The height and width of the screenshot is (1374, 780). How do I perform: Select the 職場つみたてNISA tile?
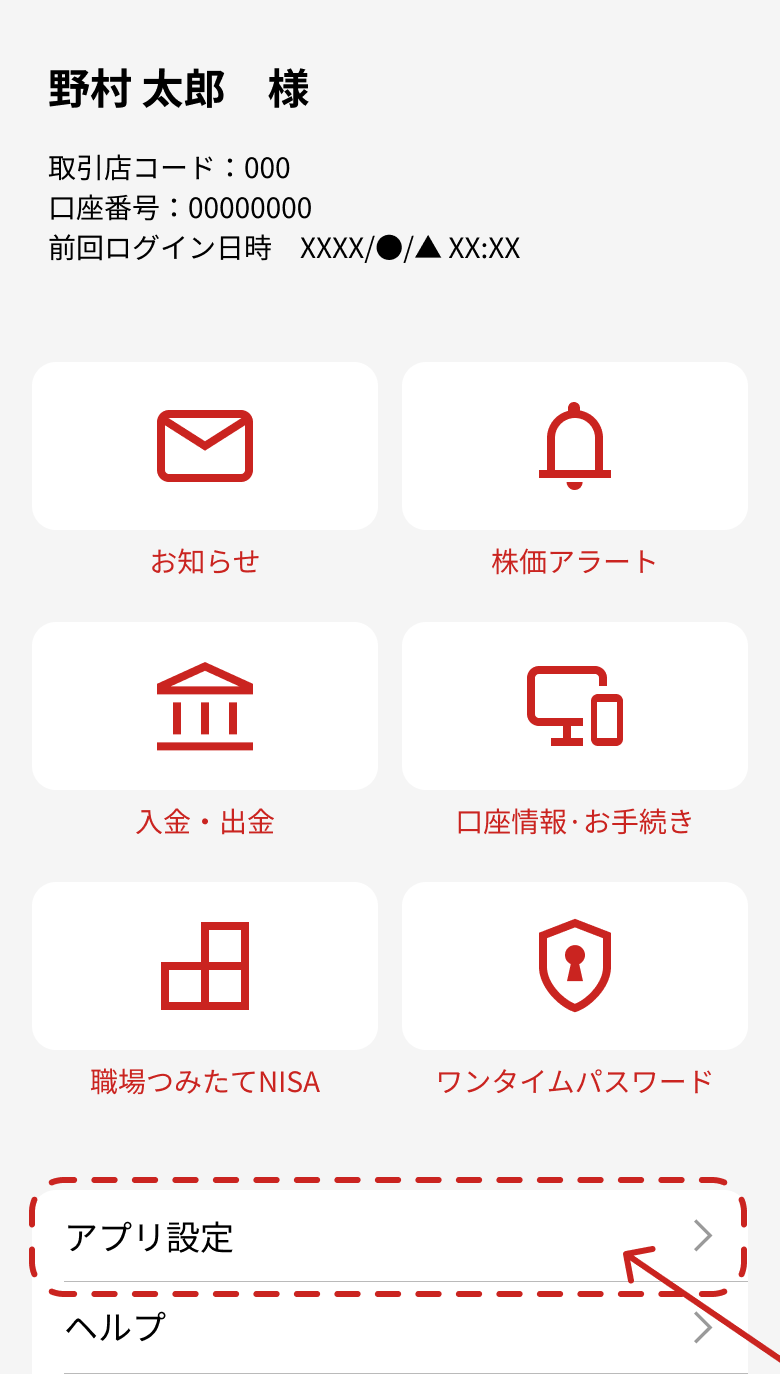click(205, 966)
